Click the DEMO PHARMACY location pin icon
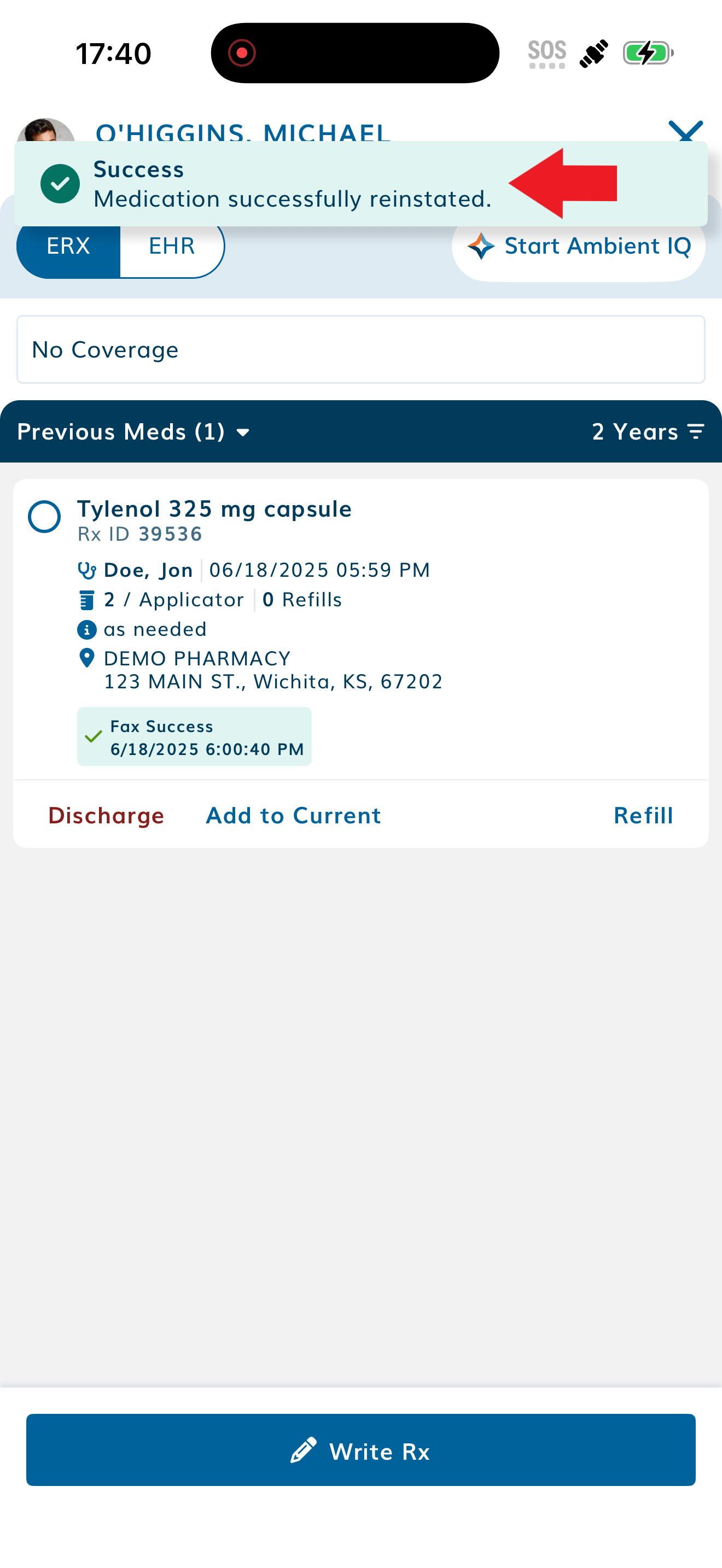The width and height of the screenshot is (722, 1568). [86, 657]
